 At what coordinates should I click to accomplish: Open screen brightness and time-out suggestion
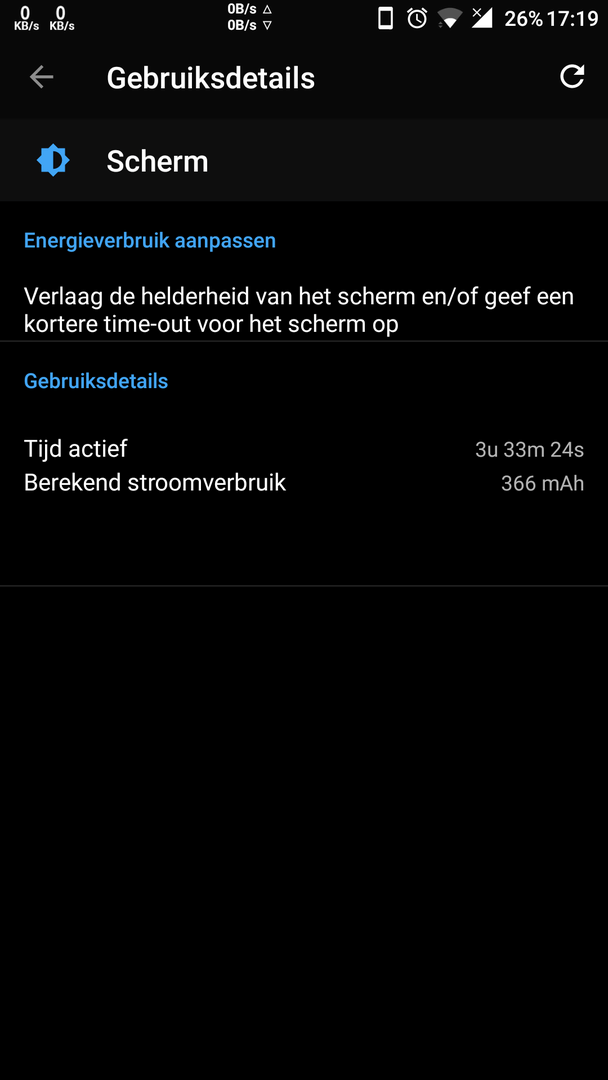(x=300, y=310)
